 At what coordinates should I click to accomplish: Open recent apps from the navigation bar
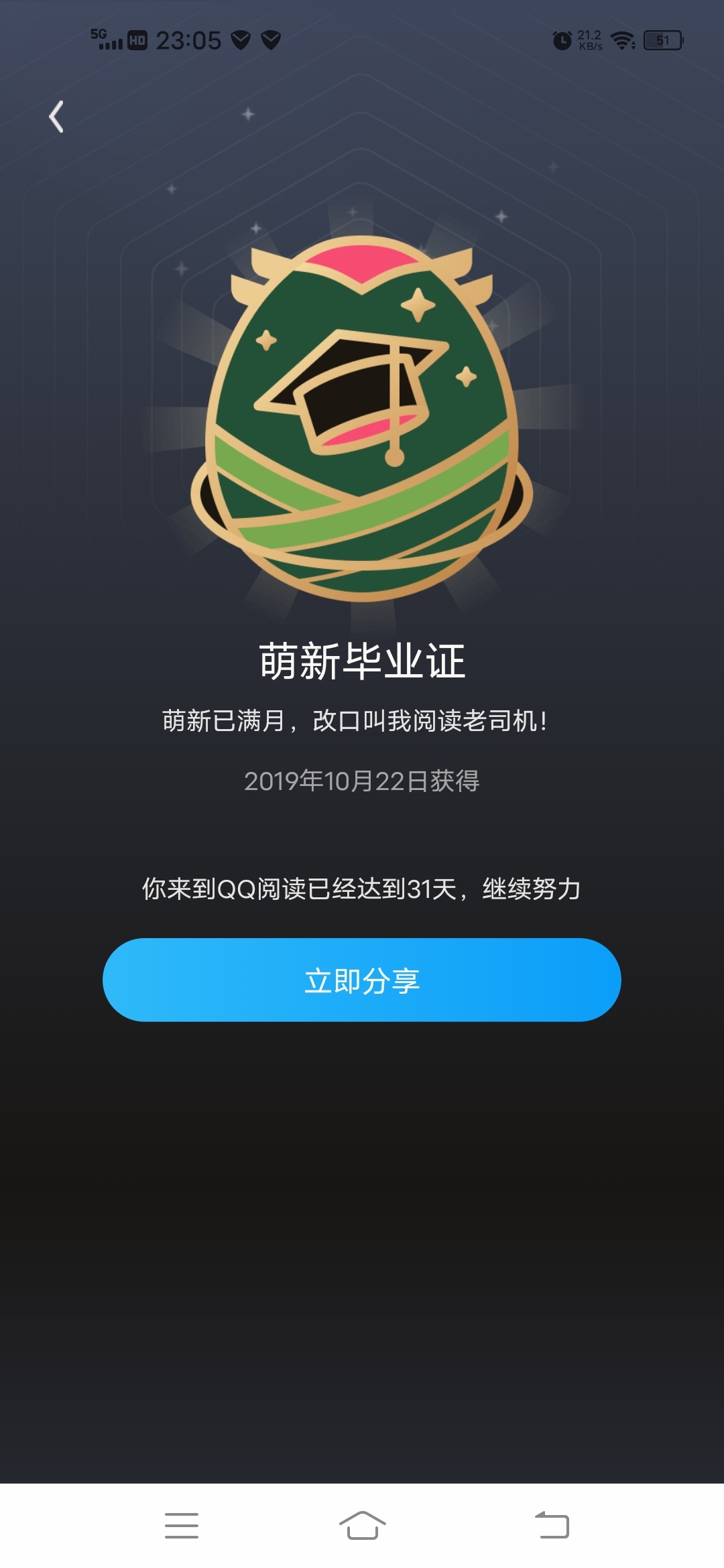point(182,1526)
